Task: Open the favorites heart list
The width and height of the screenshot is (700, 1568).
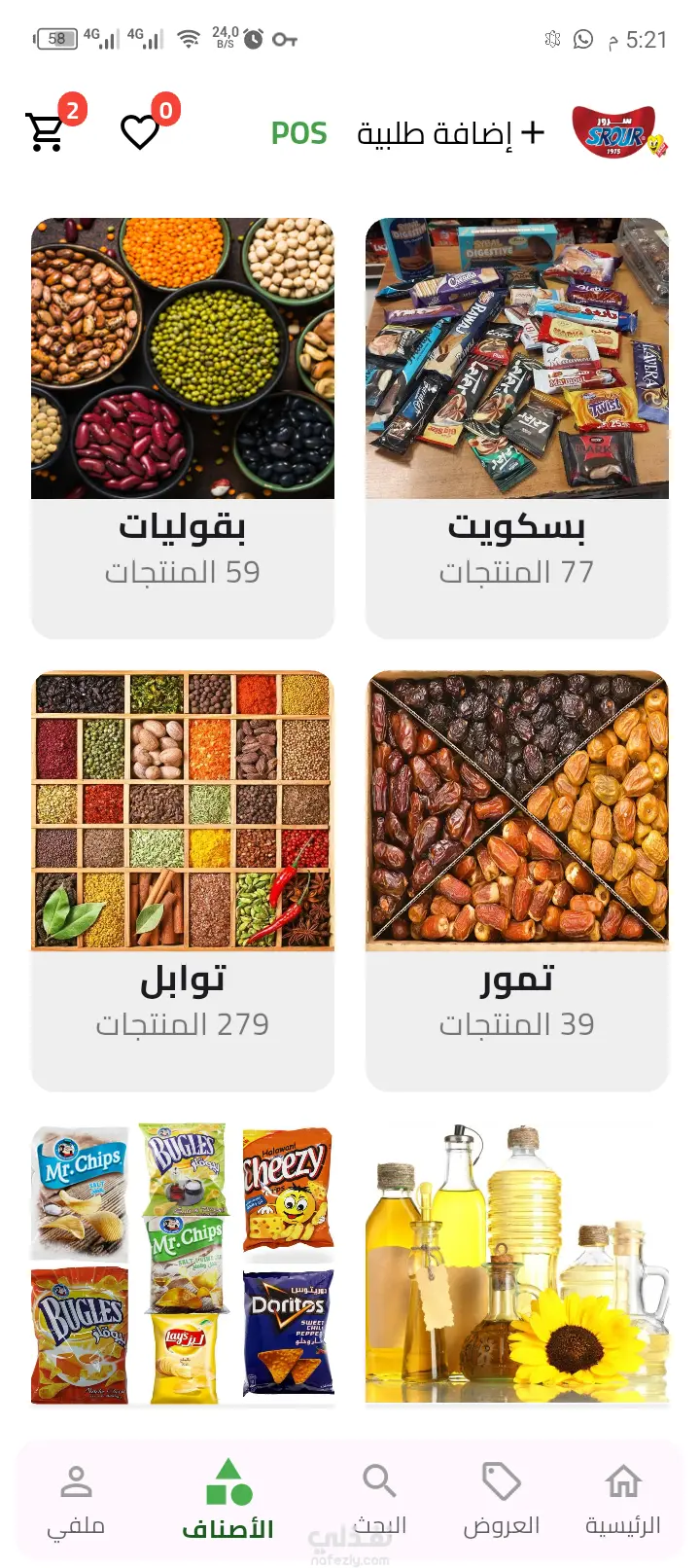Action: click(x=140, y=132)
